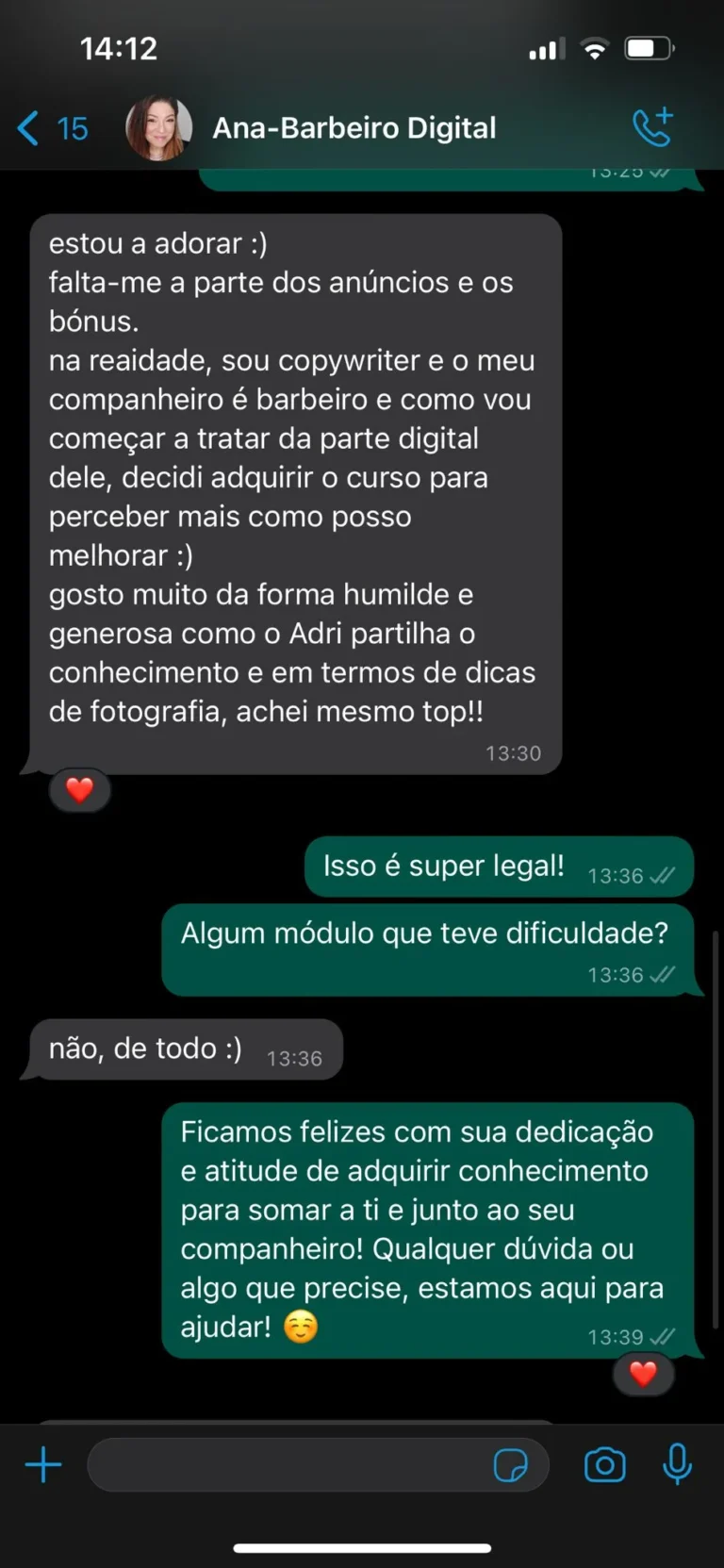The height and width of the screenshot is (1568, 724).
Task: Open the sticker picker
Action: pos(511,1465)
